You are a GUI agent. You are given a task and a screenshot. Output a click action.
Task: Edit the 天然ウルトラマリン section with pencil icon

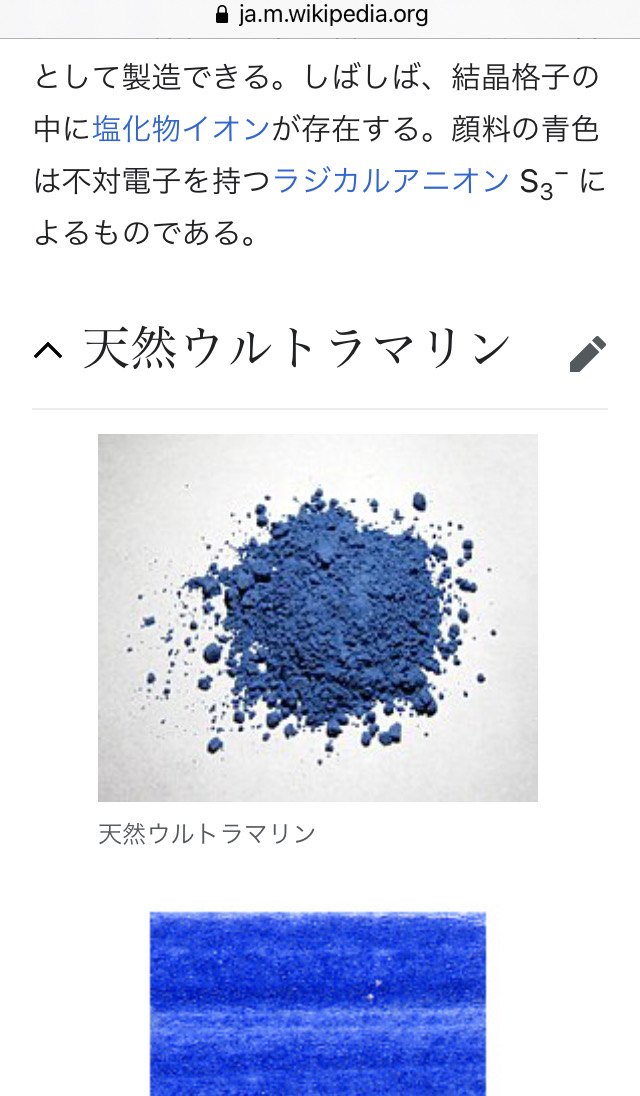click(588, 354)
